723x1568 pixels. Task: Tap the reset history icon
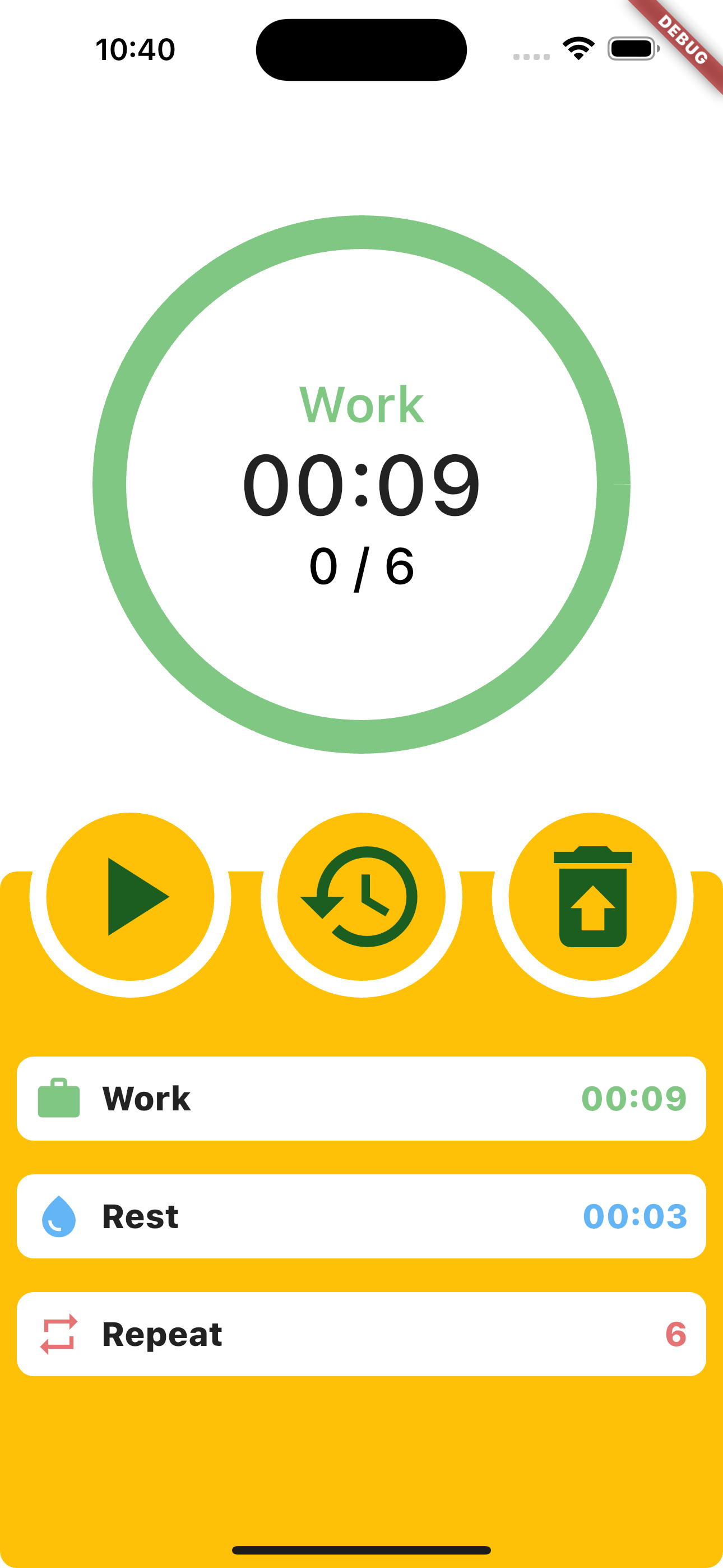tap(361, 895)
